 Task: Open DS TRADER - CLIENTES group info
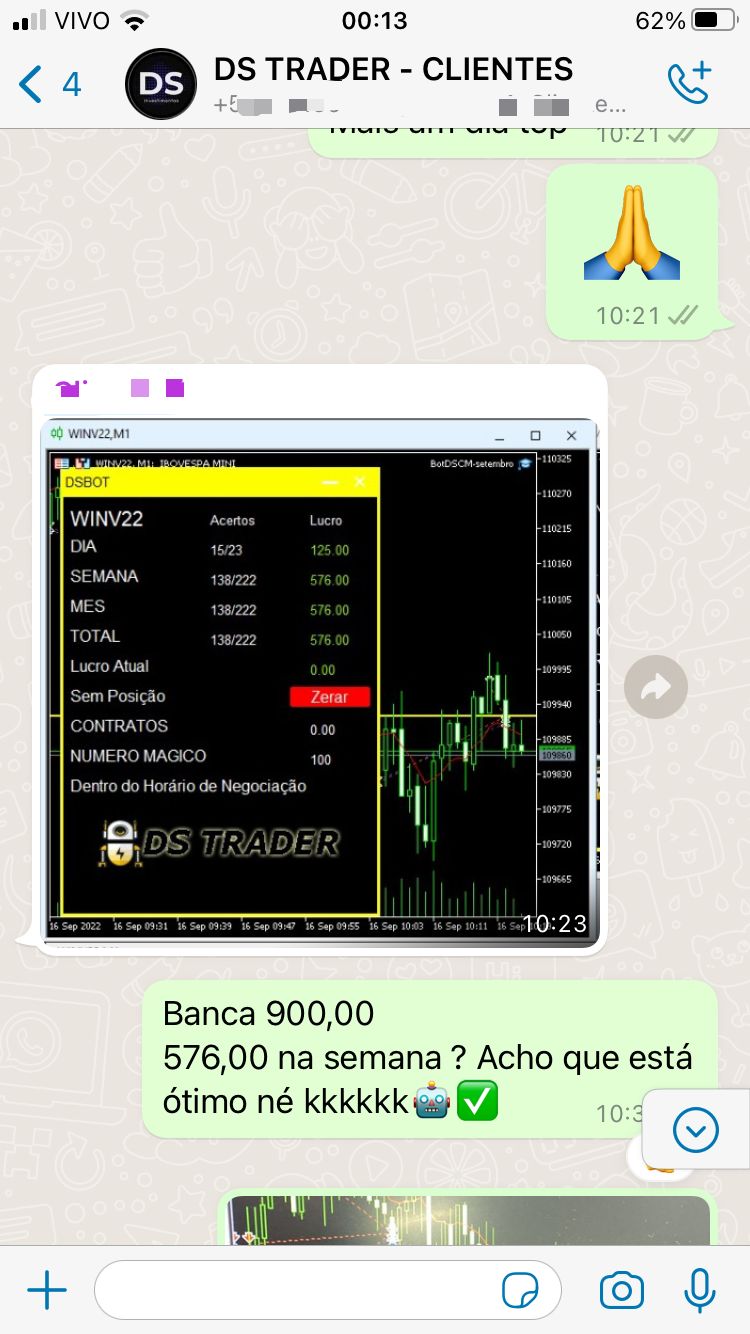393,70
